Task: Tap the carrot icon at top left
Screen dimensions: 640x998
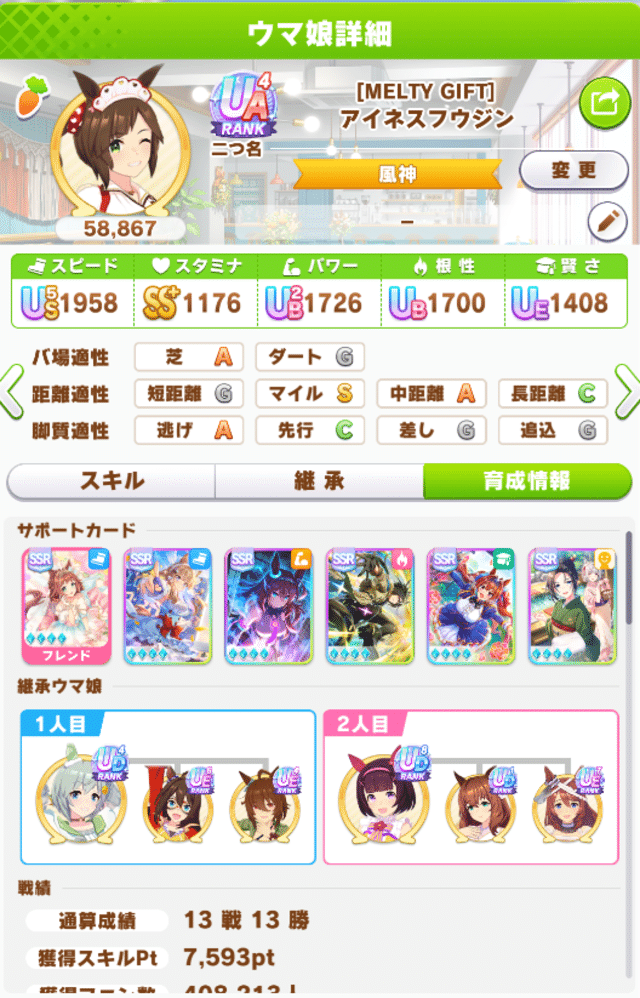Action: click(x=29, y=97)
